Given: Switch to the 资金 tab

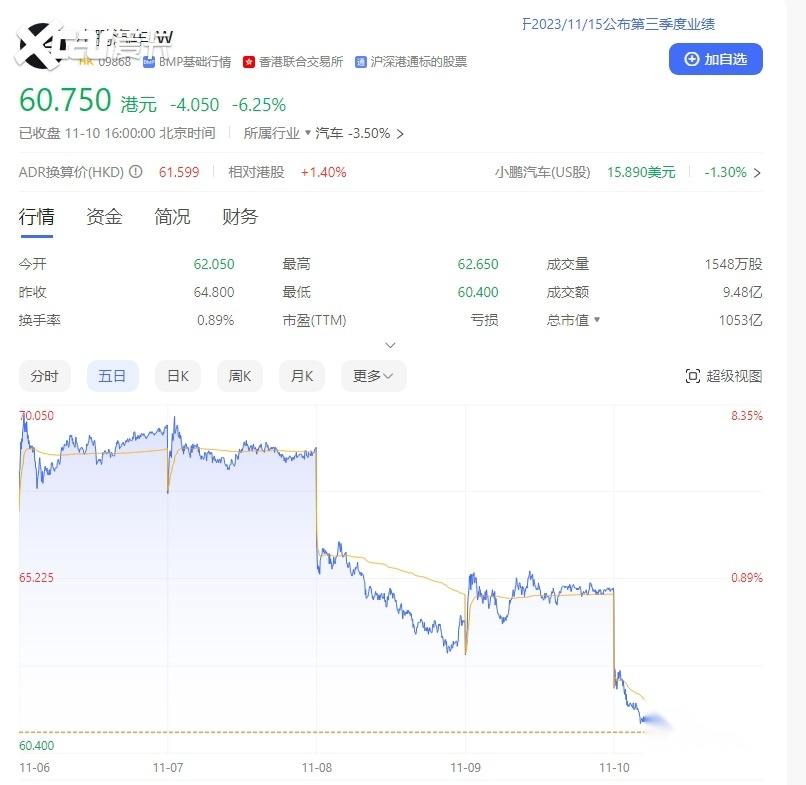Looking at the screenshot, I should pos(104,216).
